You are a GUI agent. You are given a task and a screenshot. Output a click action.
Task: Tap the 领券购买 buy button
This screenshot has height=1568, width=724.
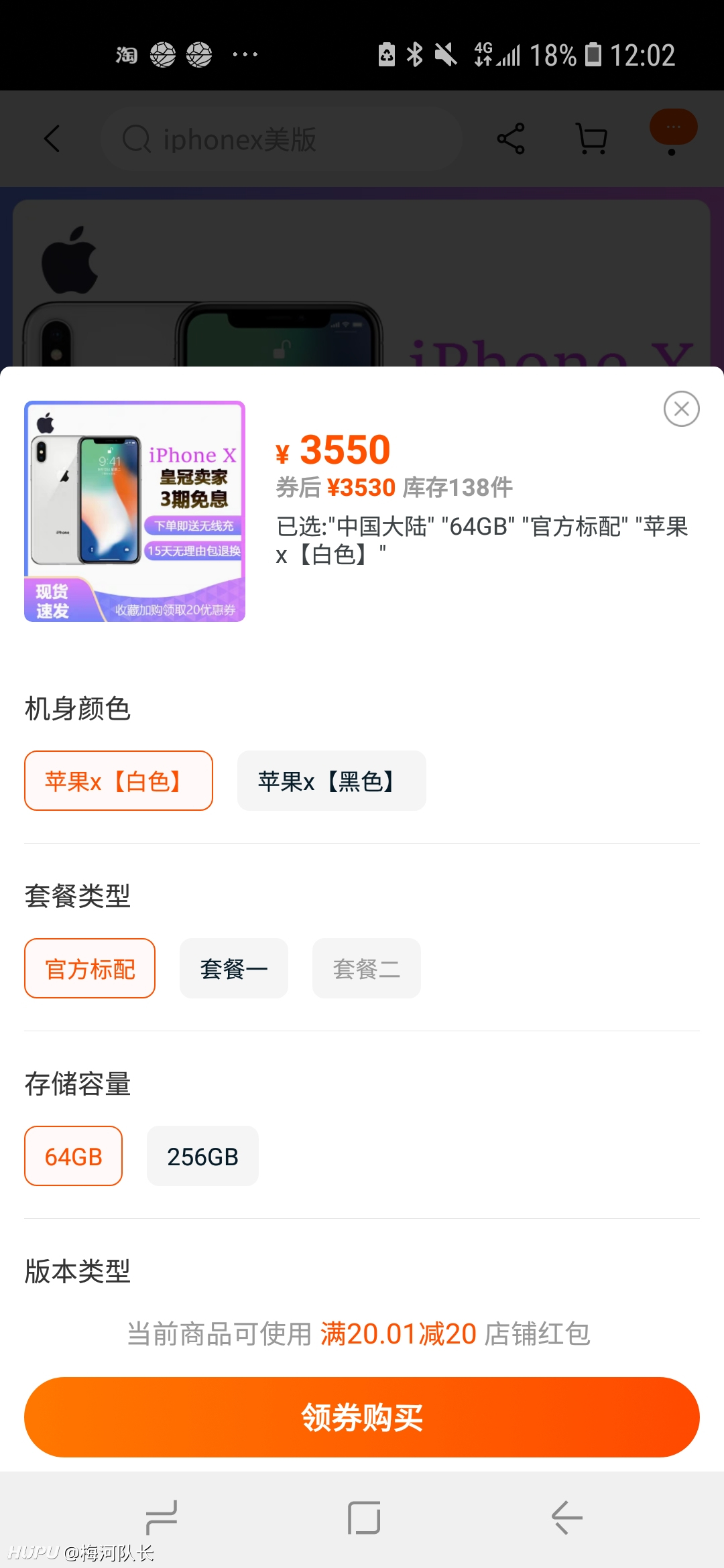[362, 1417]
